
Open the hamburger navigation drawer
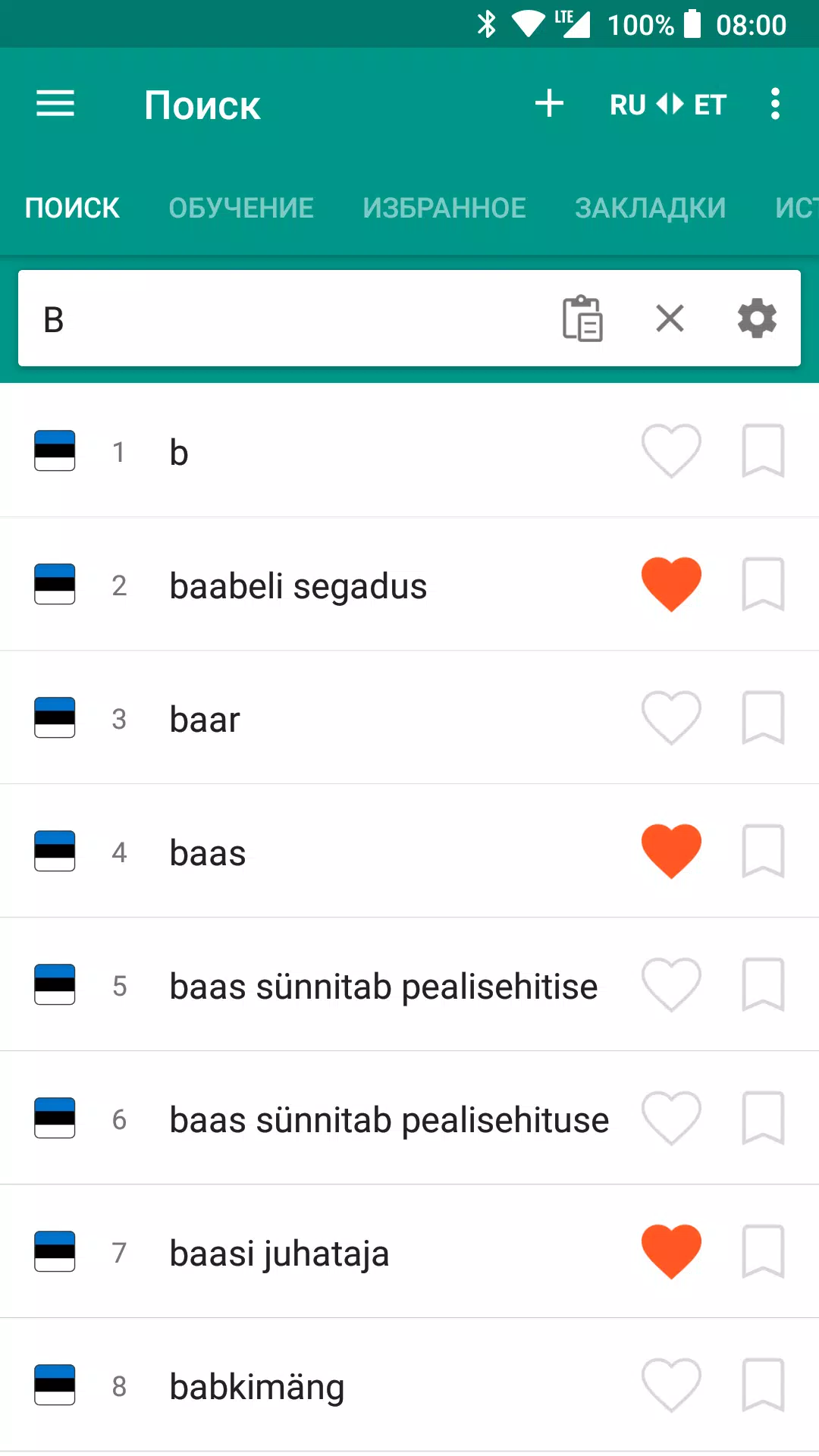55,104
